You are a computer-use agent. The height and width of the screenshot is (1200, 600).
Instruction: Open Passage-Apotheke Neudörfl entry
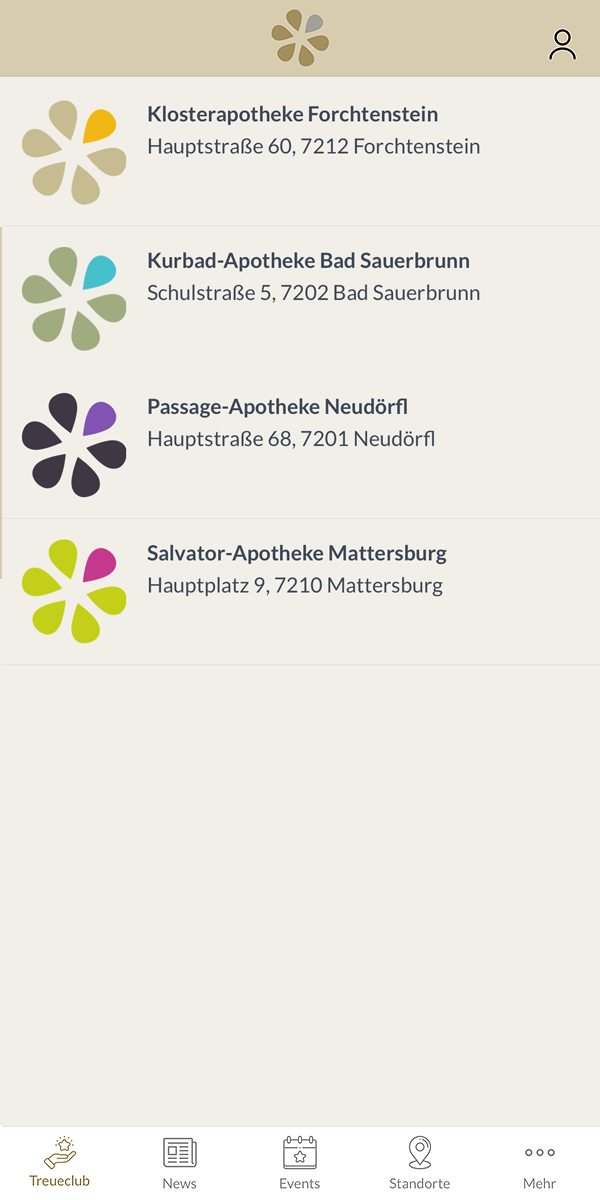pyautogui.click(x=300, y=444)
